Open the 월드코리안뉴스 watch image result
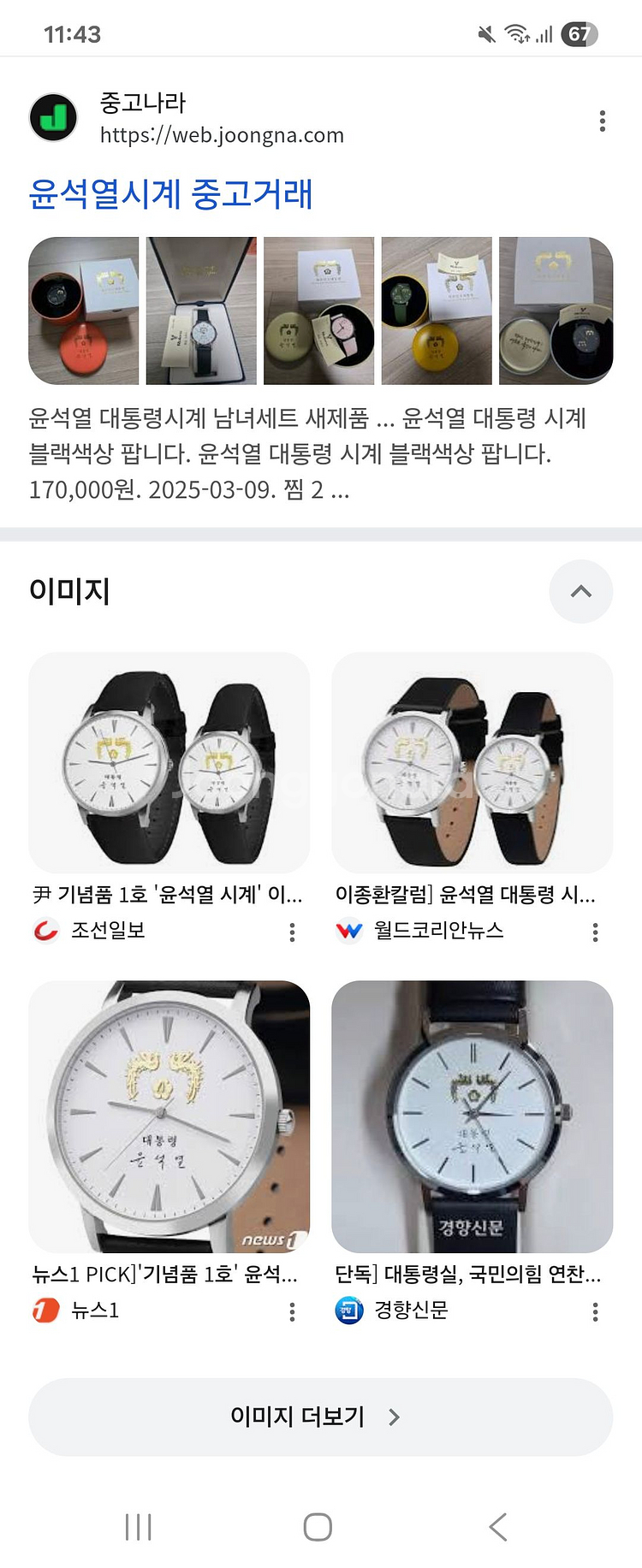This screenshot has width=642, height=1568. pyautogui.click(x=472, y=763)
